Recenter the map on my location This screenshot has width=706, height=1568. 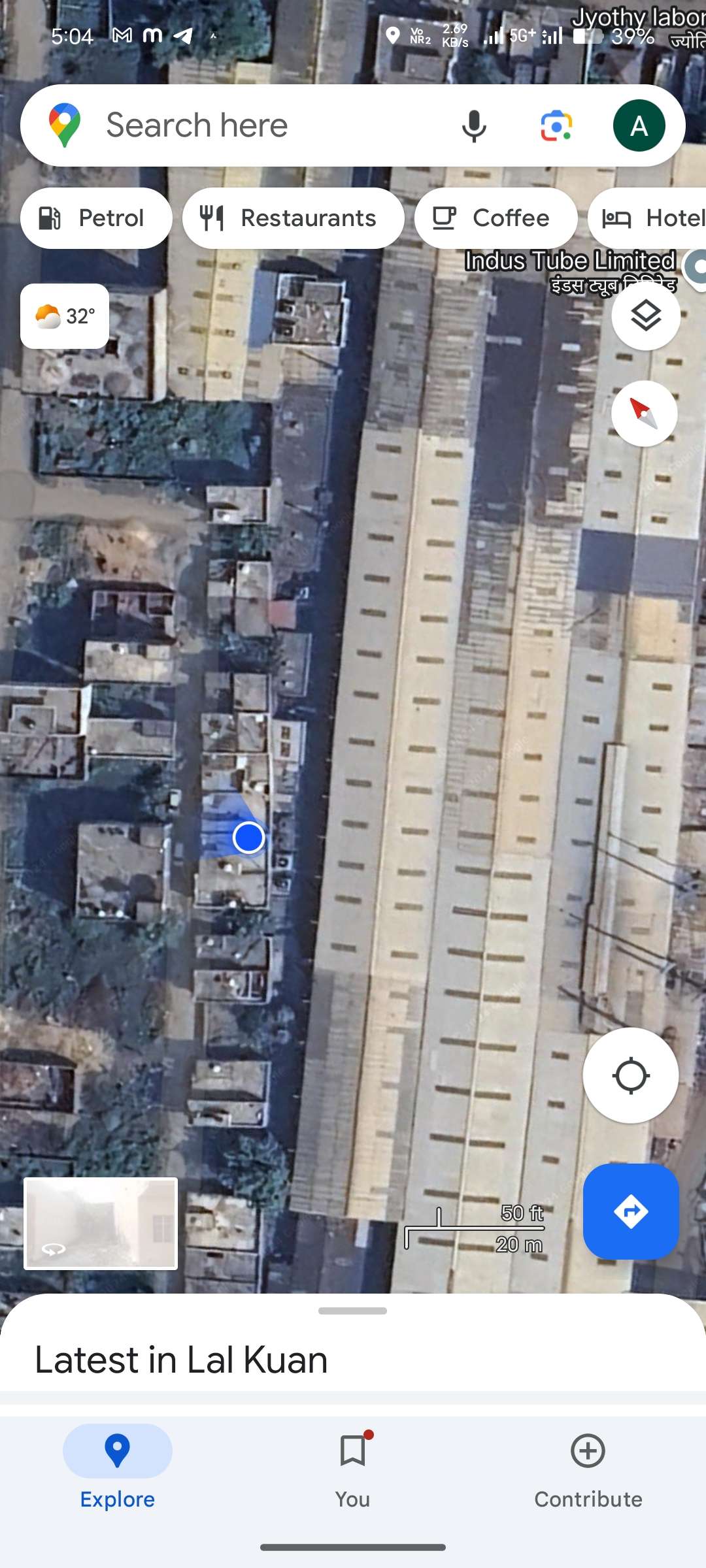(630, 1075)
